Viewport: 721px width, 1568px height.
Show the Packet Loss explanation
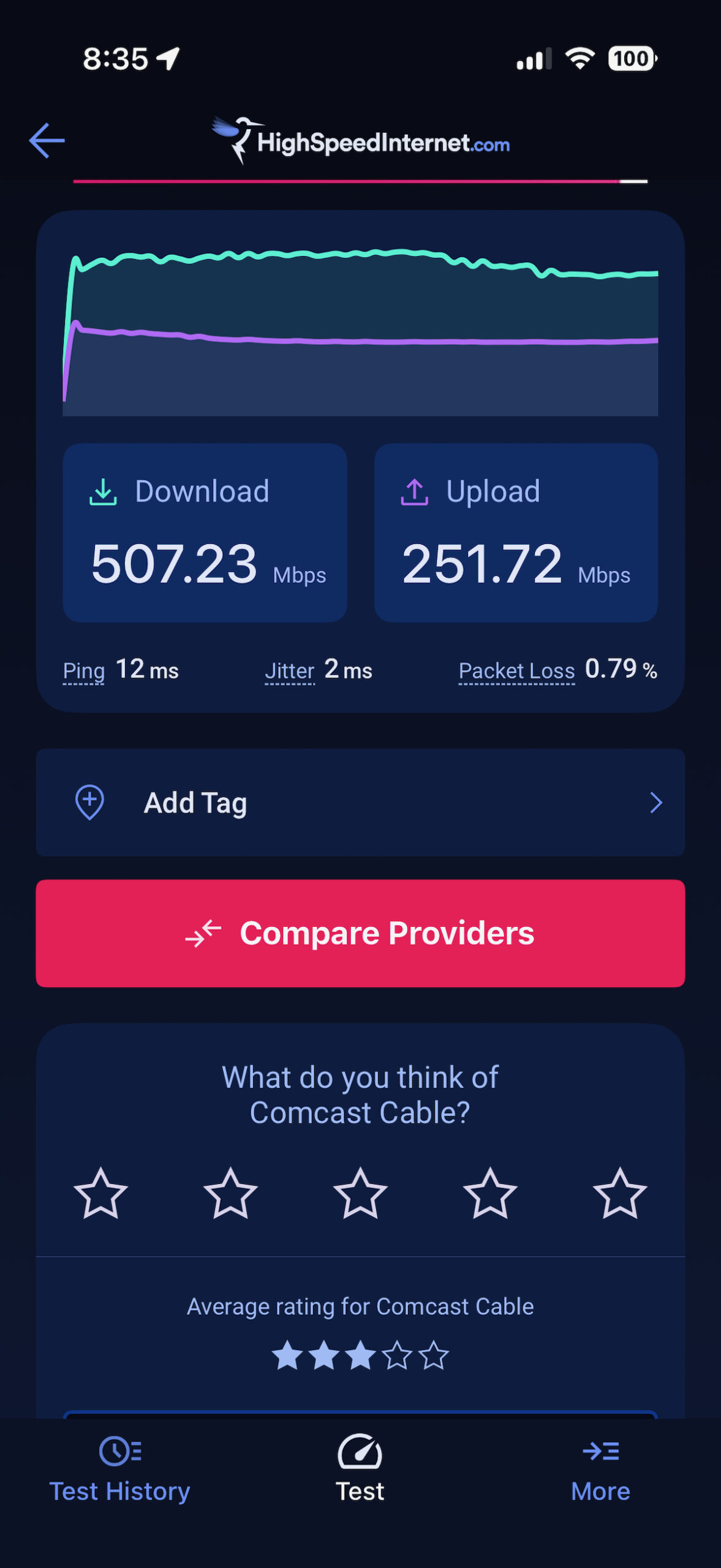pyautogui.click(x=517, y=671)
